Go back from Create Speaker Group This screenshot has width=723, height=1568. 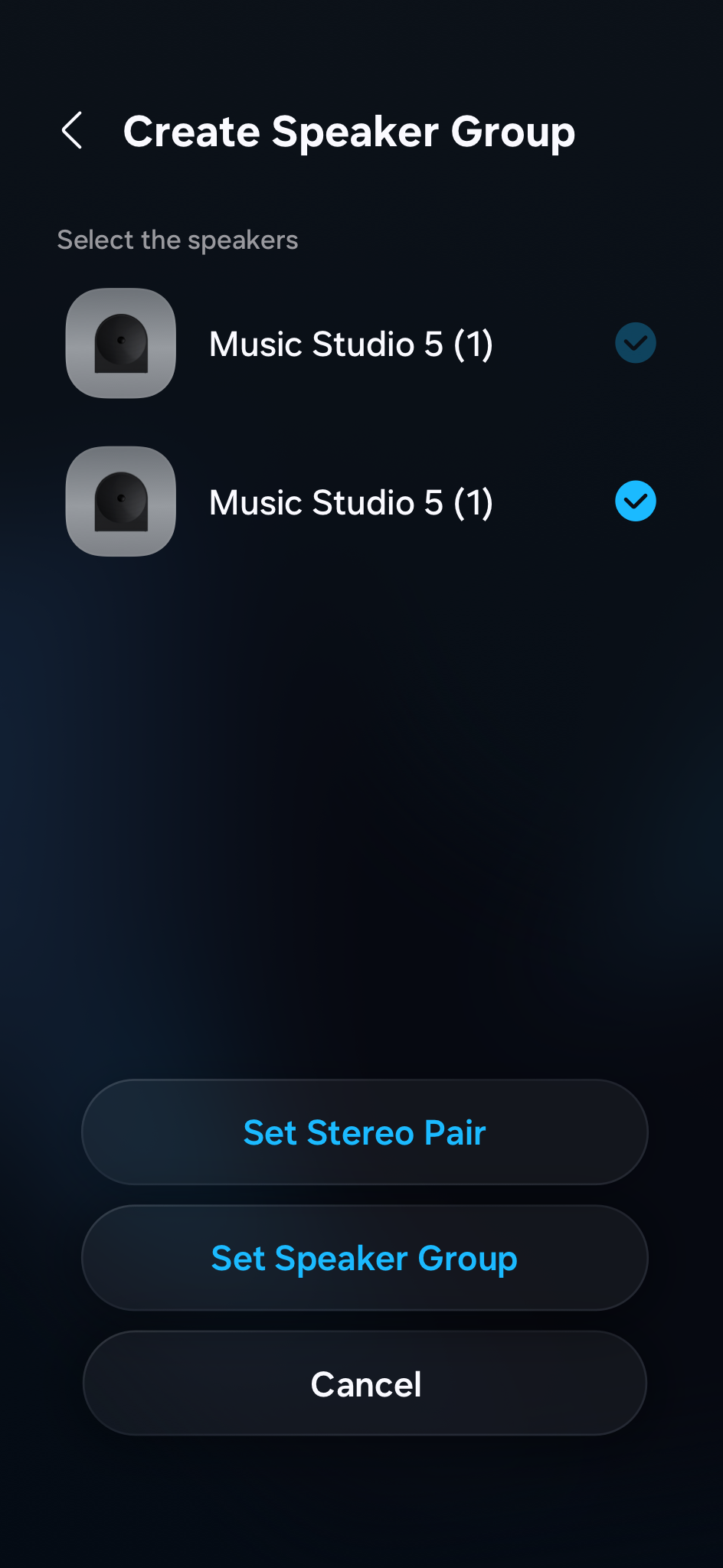[72, 131]
